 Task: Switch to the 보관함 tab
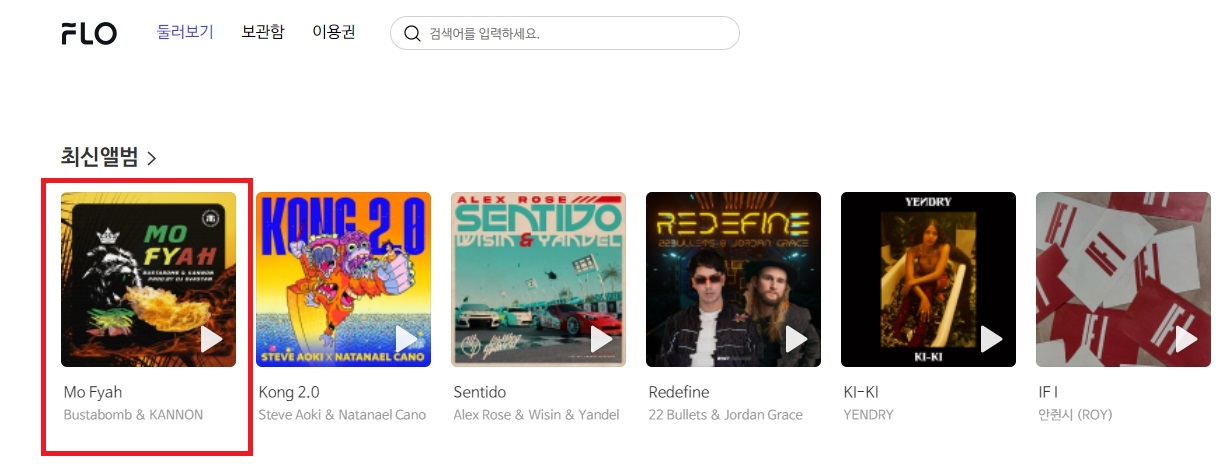tap(263, 32)
